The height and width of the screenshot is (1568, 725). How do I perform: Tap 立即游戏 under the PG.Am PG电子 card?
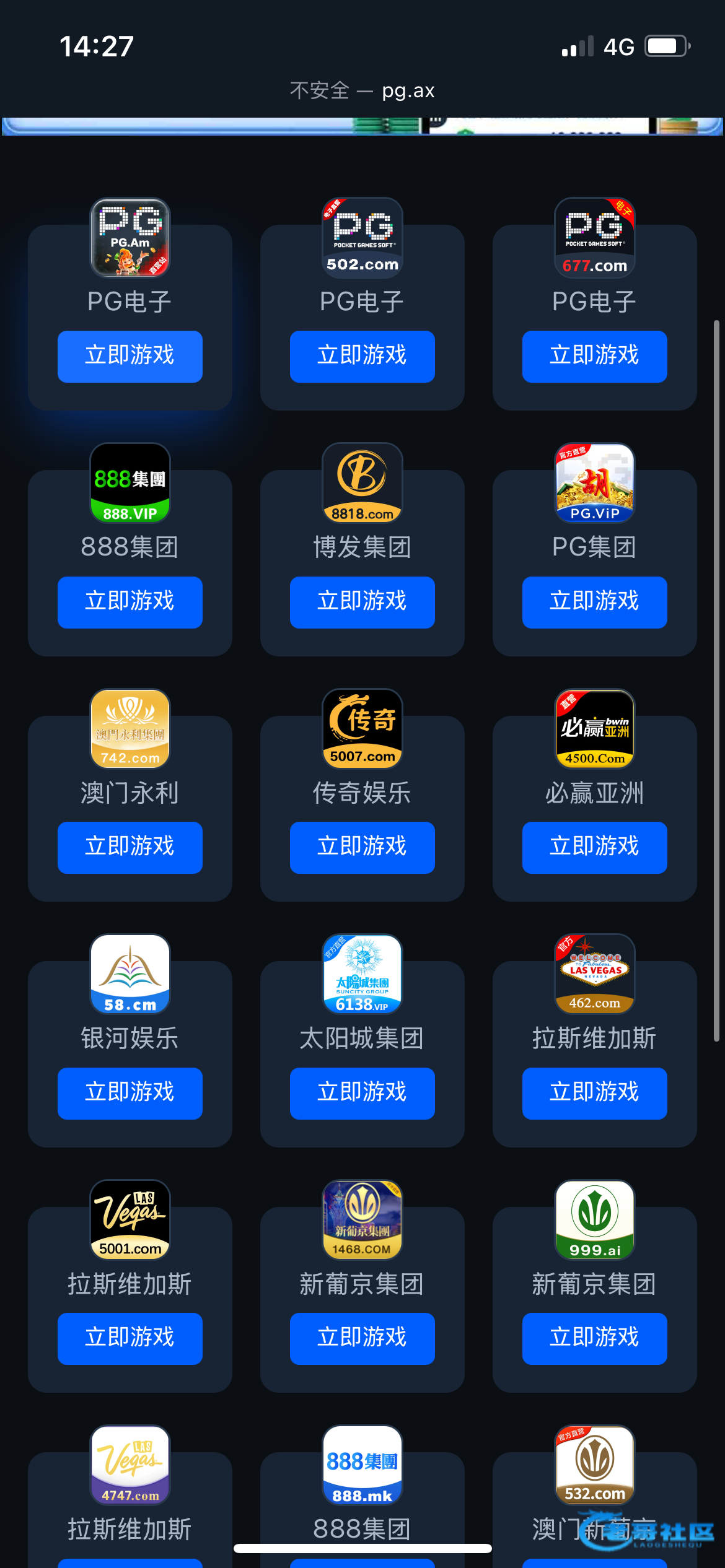tap(130, 356)
